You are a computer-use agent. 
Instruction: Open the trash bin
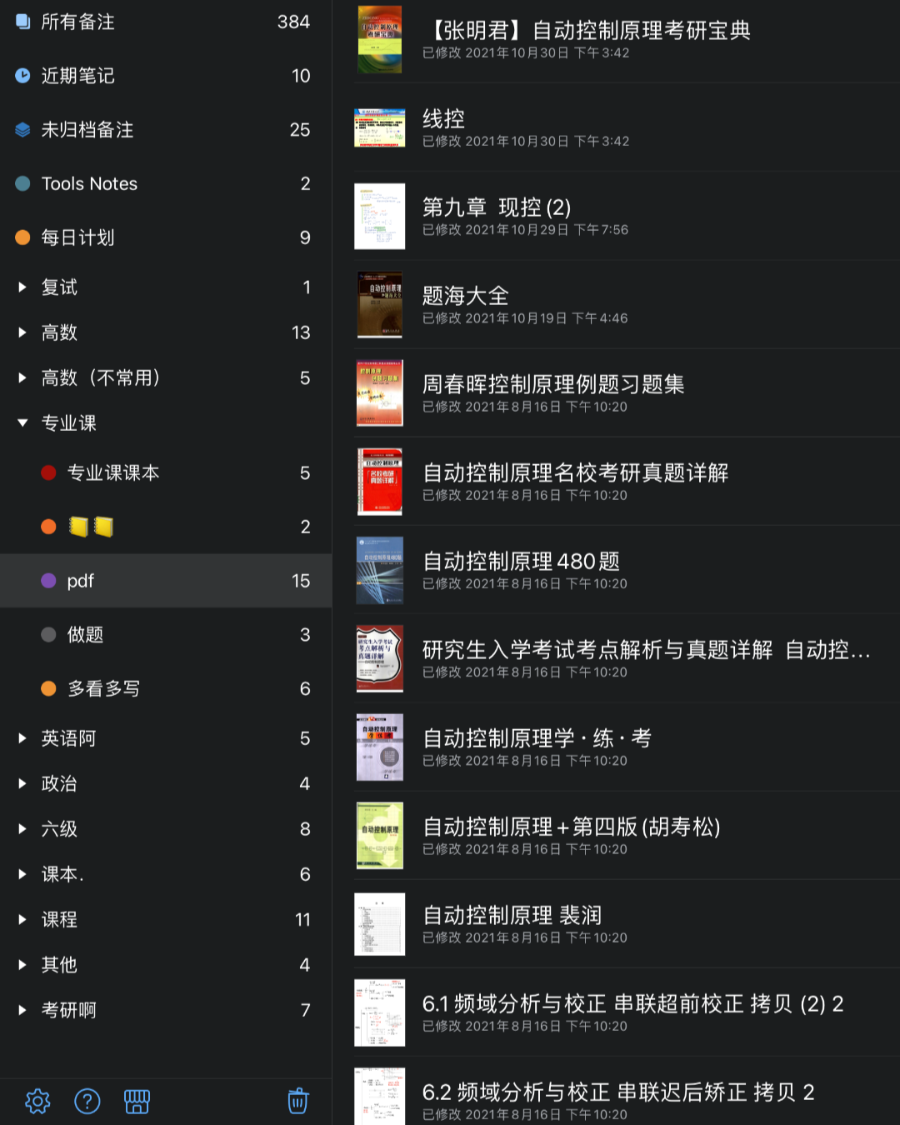(297, 1101)
